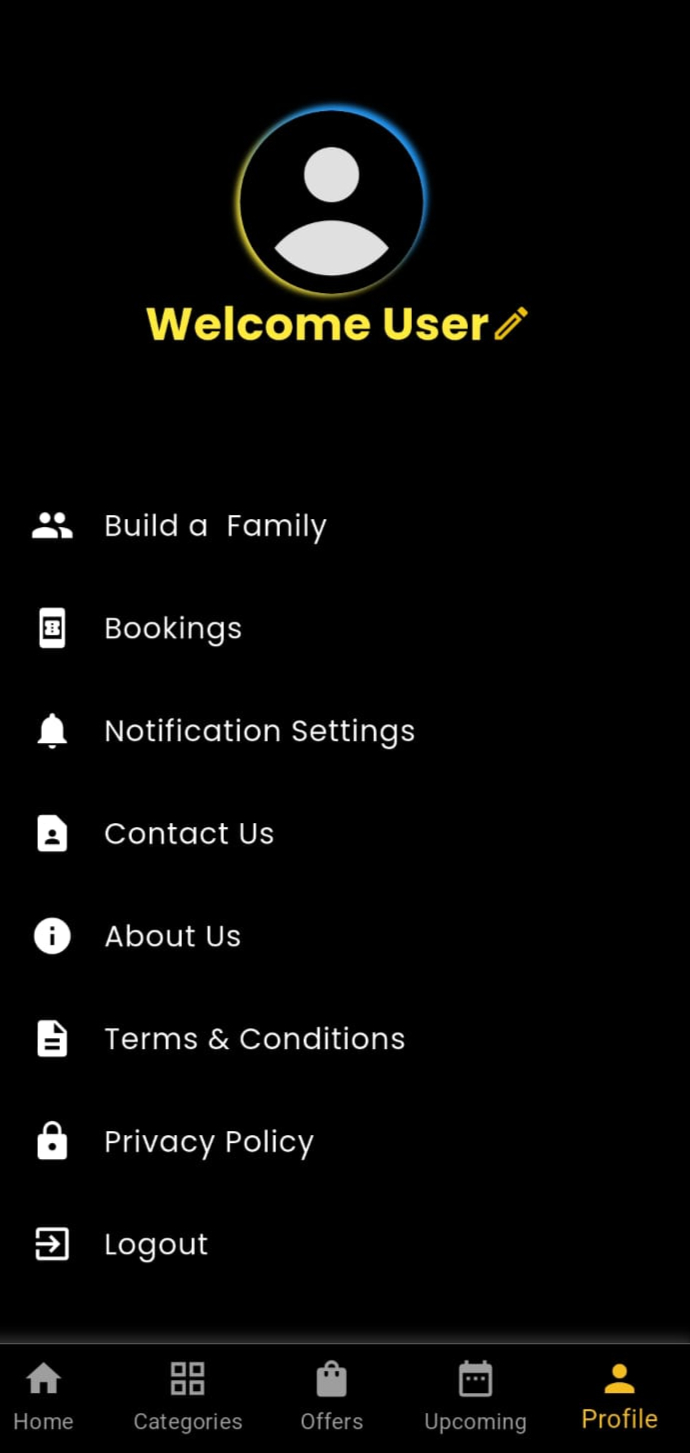
Task: Tap the profile avatar picture
Action: click(332, 202)
